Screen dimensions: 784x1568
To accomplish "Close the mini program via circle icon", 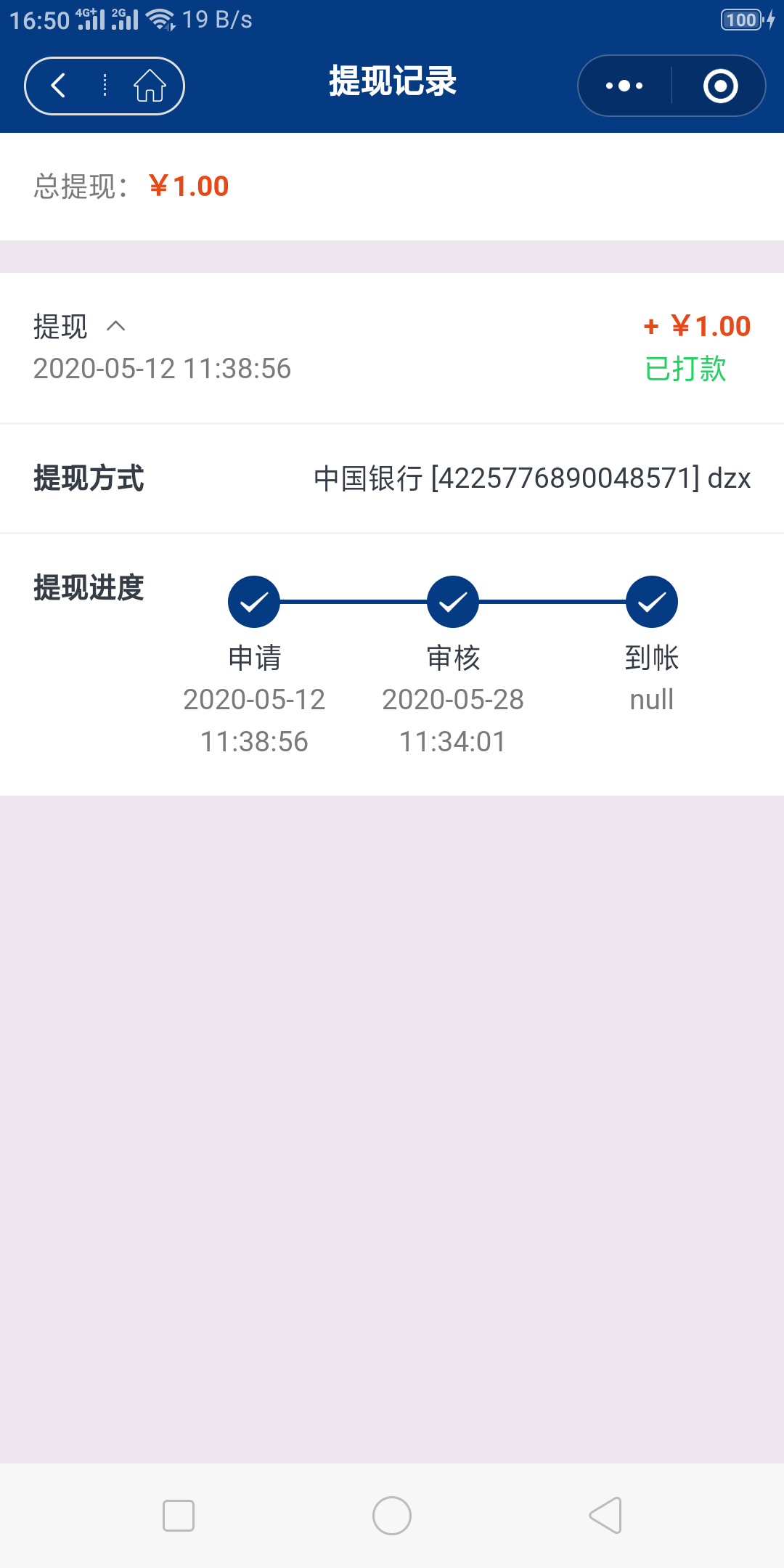I will 720,86.
